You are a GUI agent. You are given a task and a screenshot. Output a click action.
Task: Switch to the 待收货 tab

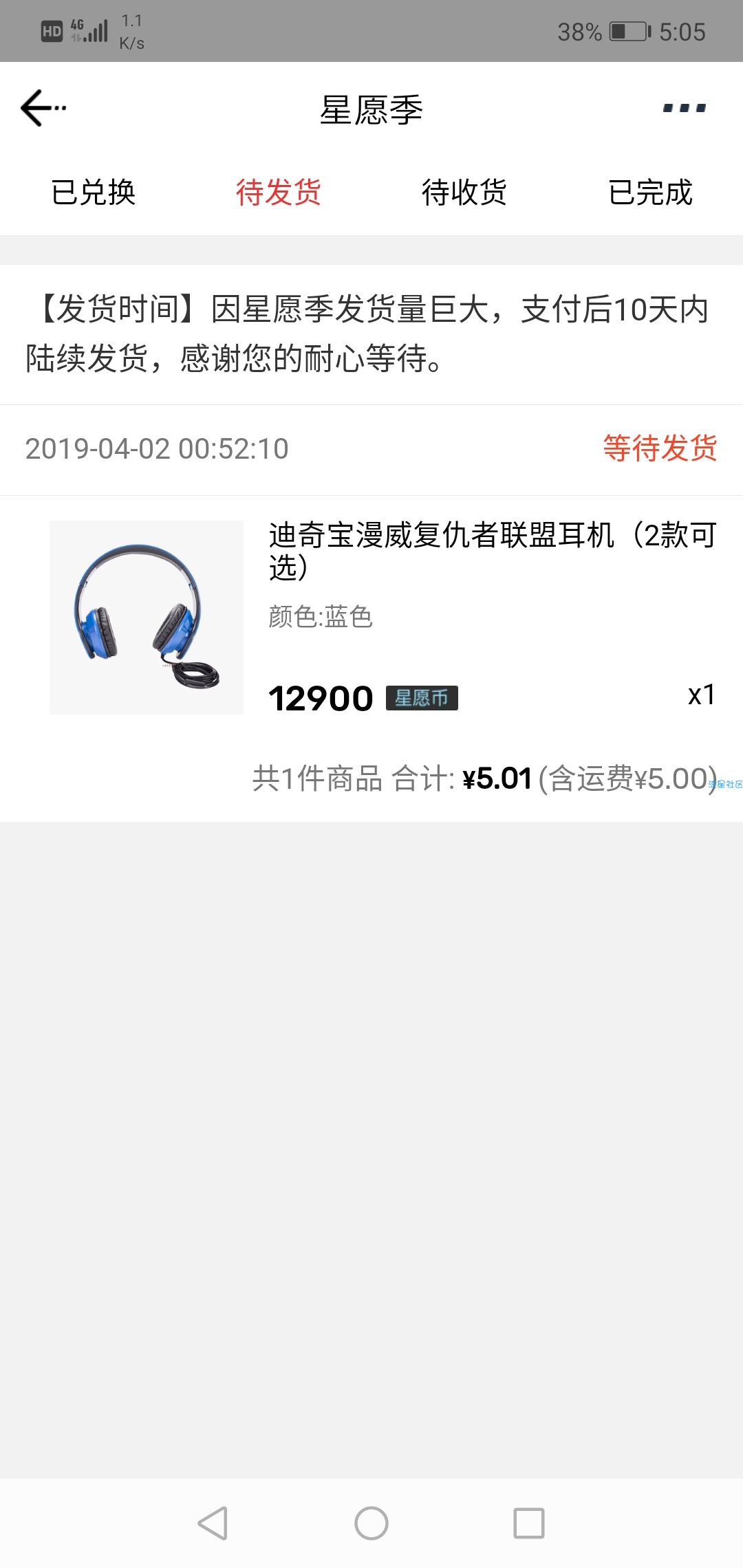(x=464, y=192)
